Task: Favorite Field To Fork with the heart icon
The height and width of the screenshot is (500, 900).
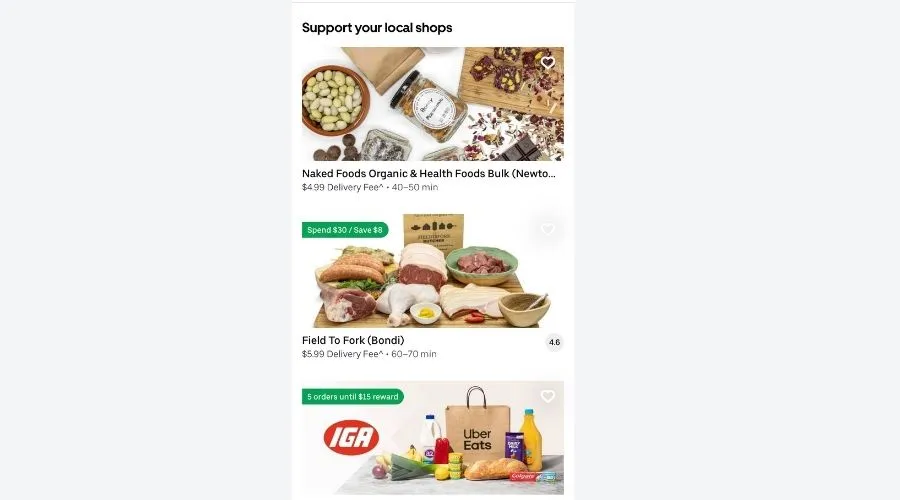Action: [548, 230]
